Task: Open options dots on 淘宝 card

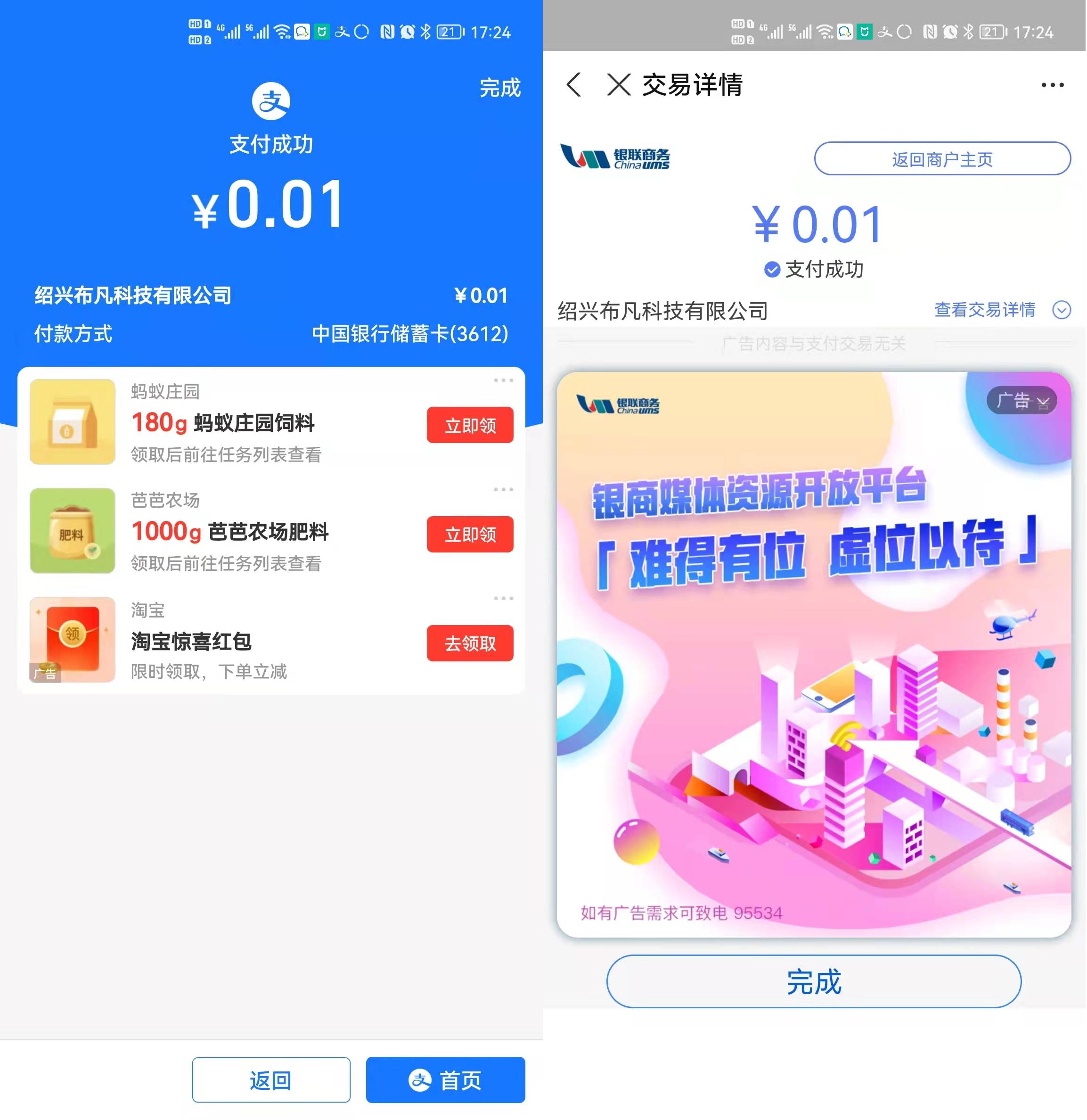Action: click(x=503, y=599)
